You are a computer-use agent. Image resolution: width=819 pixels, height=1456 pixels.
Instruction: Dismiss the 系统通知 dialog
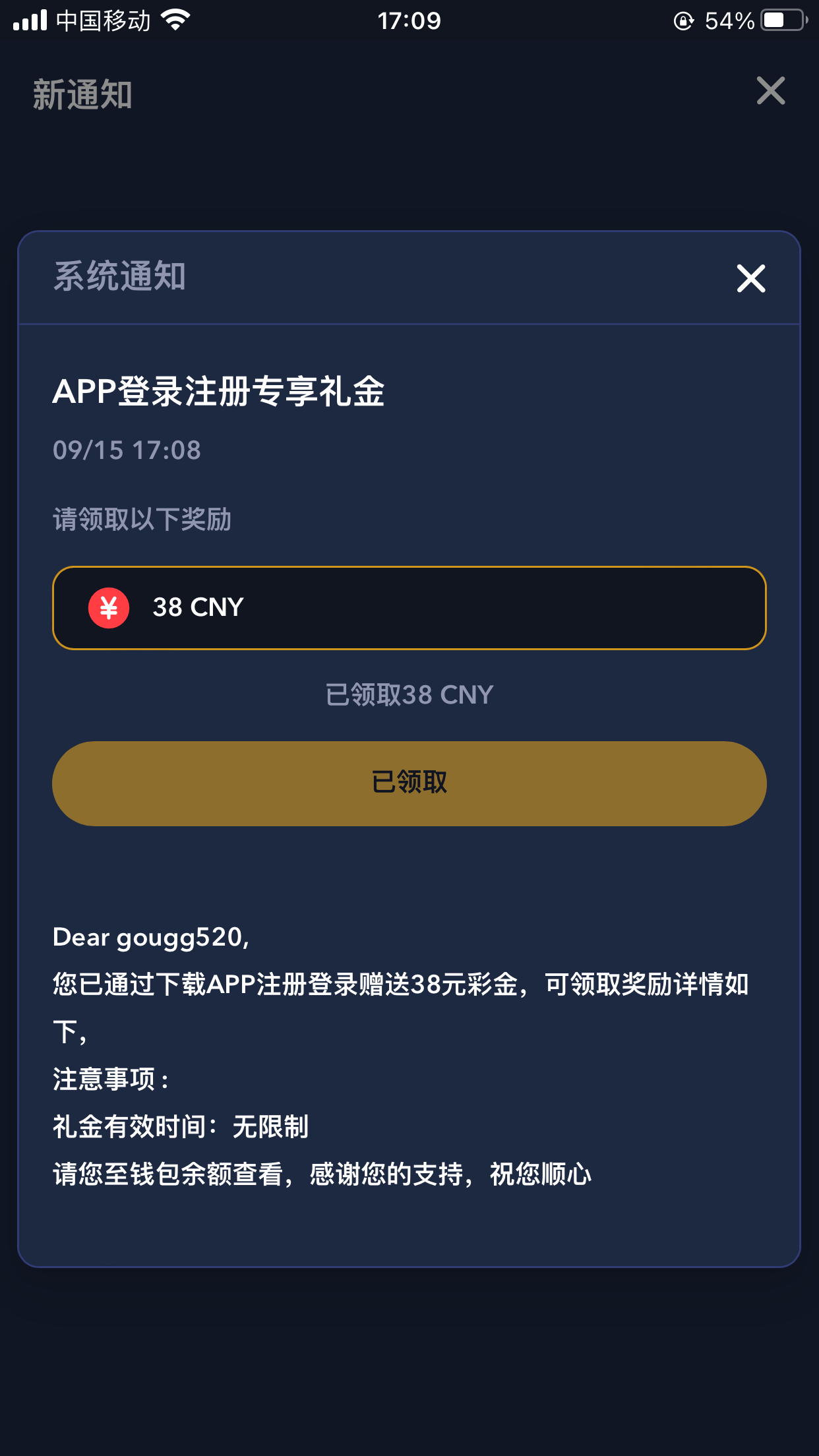pos(750,278)
